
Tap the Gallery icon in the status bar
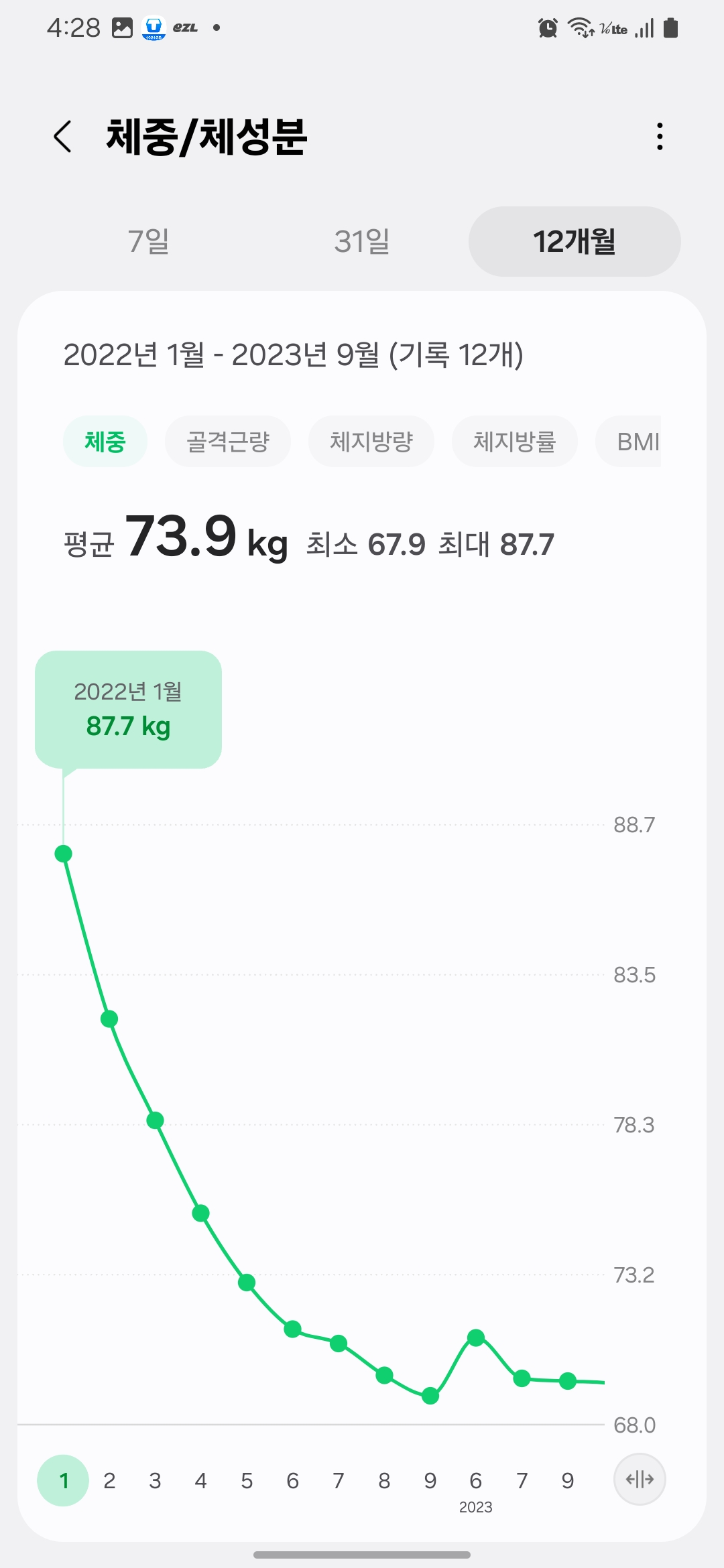[123, 27]
